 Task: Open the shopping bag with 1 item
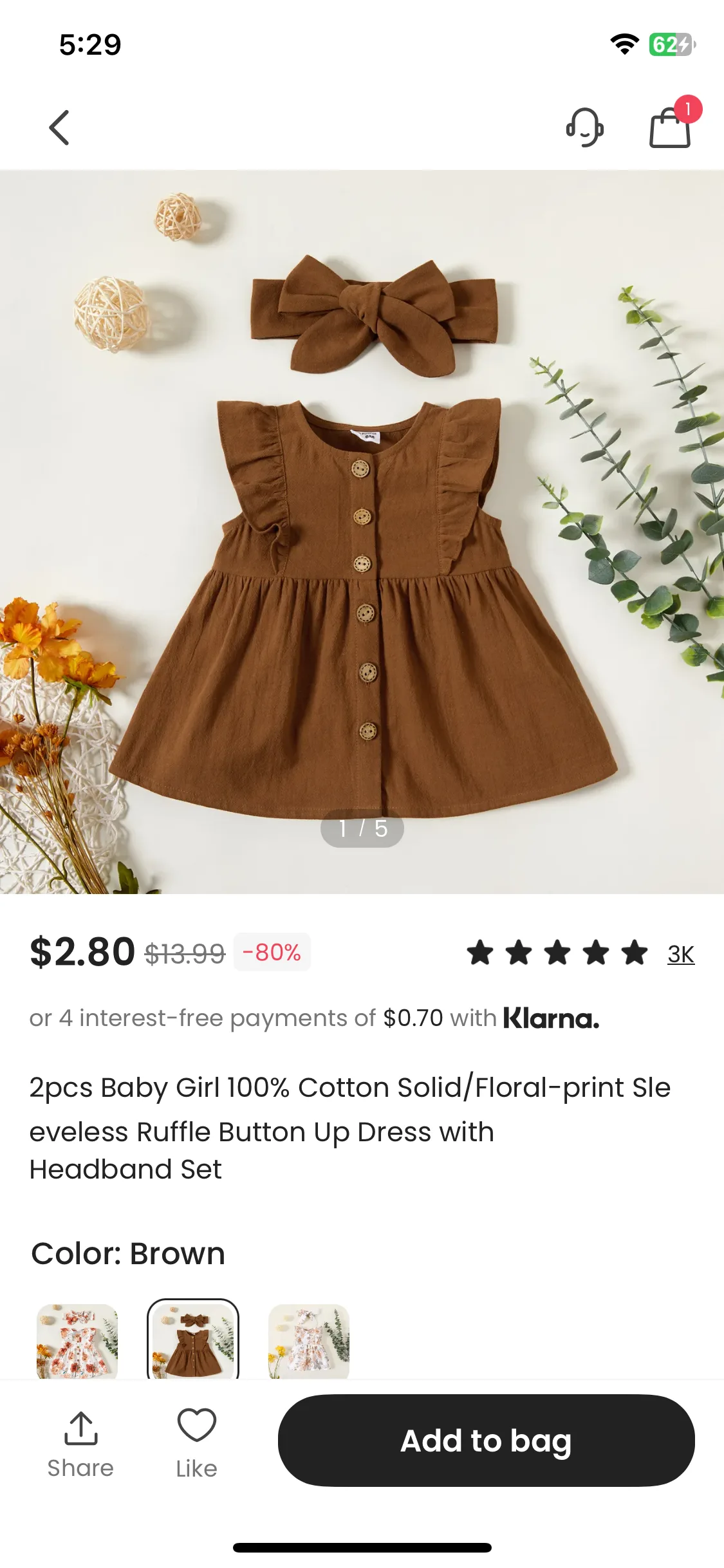pos(671,126)
